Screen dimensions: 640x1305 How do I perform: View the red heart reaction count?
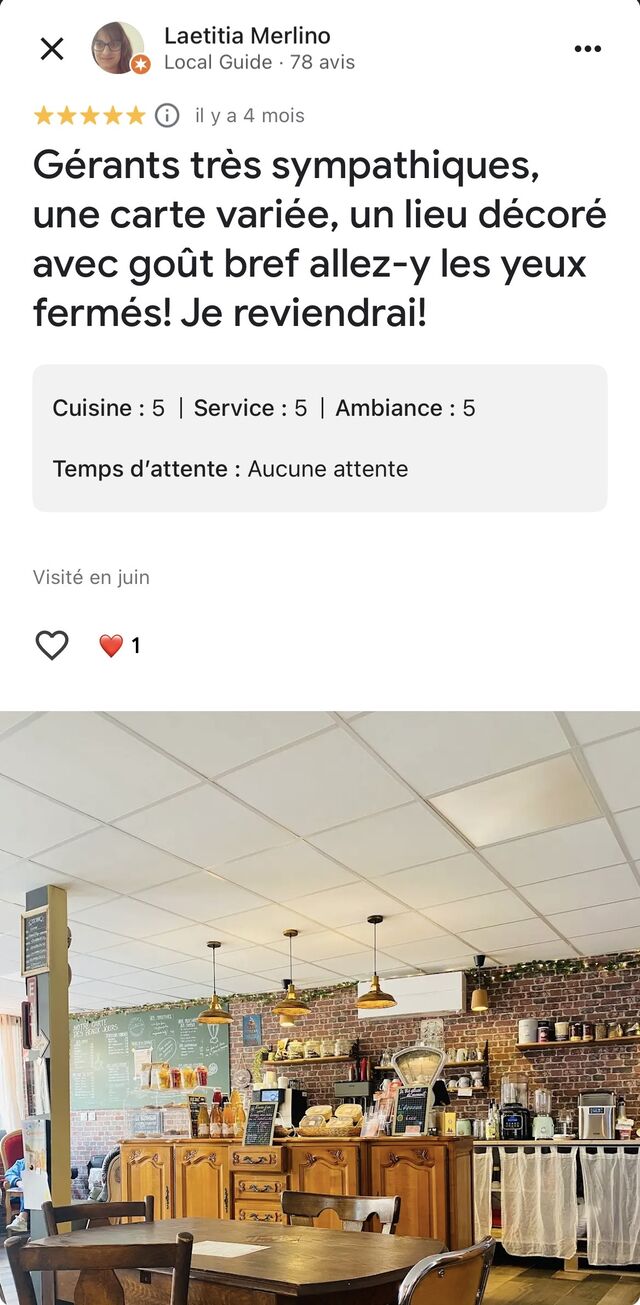click(x=119, y=646)
